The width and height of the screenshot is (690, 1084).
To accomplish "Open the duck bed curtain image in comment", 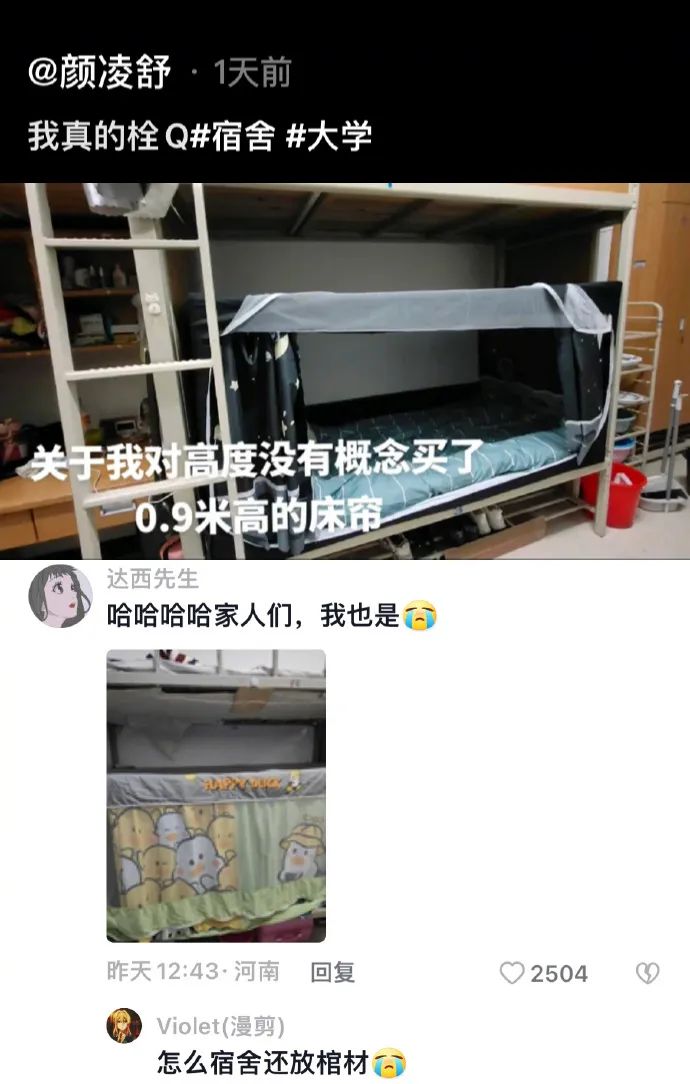I will pyautogui.click(x=216, y=795).
